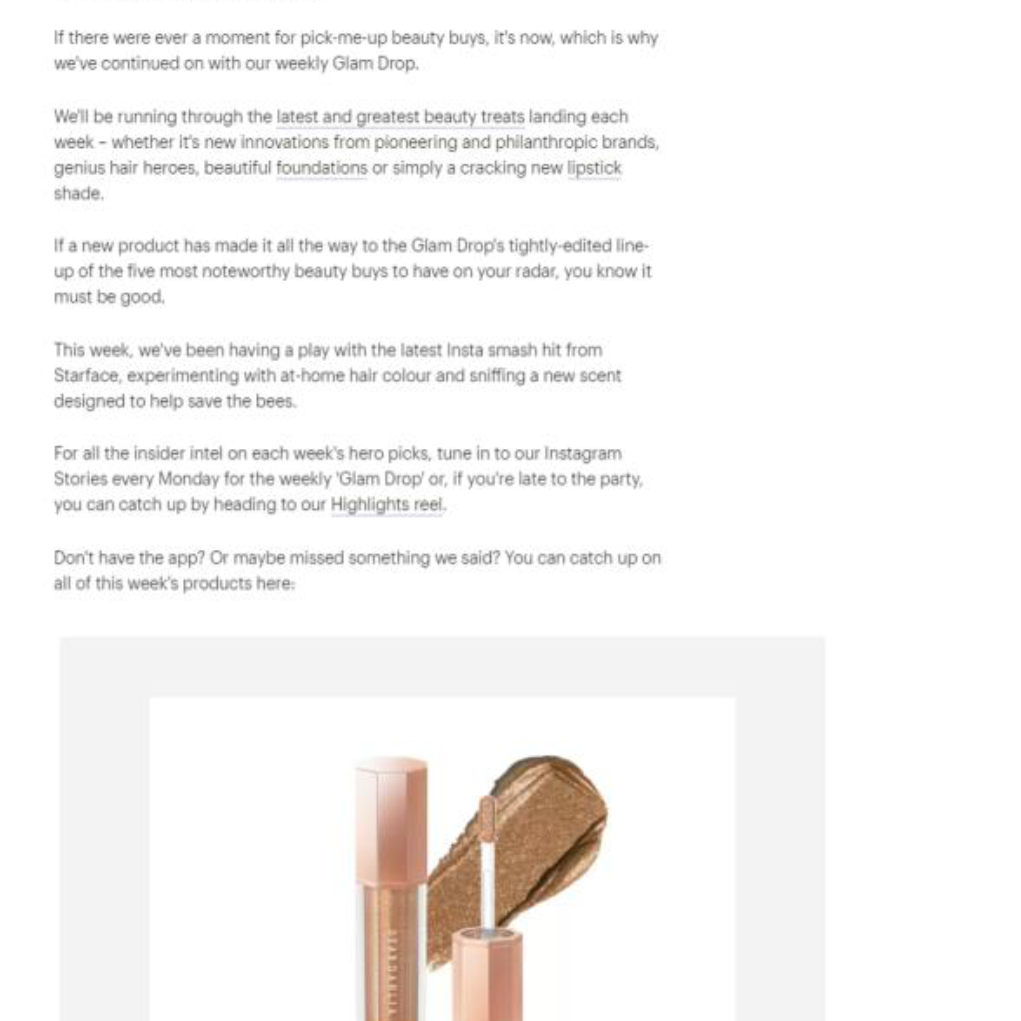1021x1021 pixels.
Task: Follow the 'foundations' link
Action: pos(321,168)
